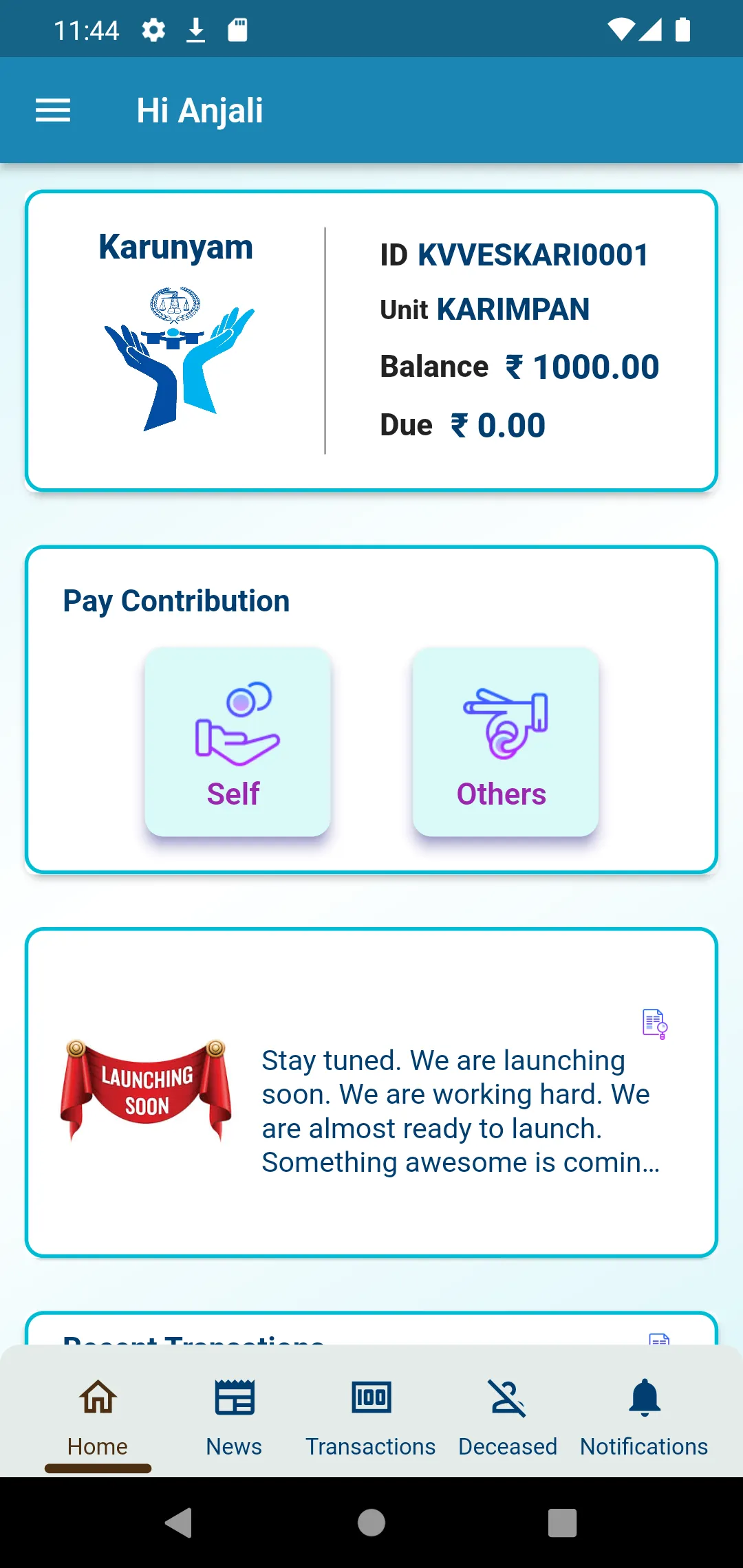The width and height of the screenshot is (743, 1568).
Task: Pay contribution for Others
Action: pyautogui.click(x=505, y=741)
